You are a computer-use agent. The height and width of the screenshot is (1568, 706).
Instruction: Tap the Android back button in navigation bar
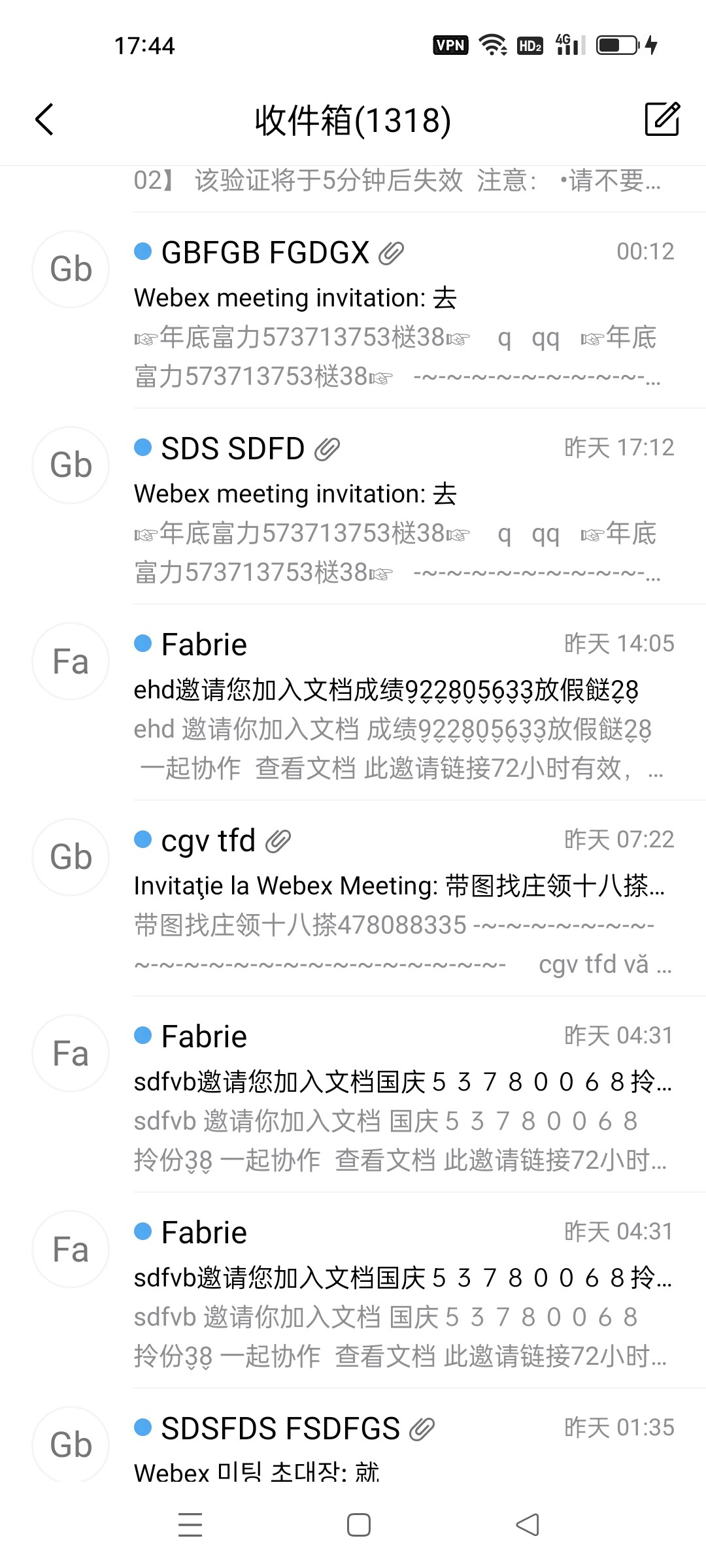[527, 1524]
